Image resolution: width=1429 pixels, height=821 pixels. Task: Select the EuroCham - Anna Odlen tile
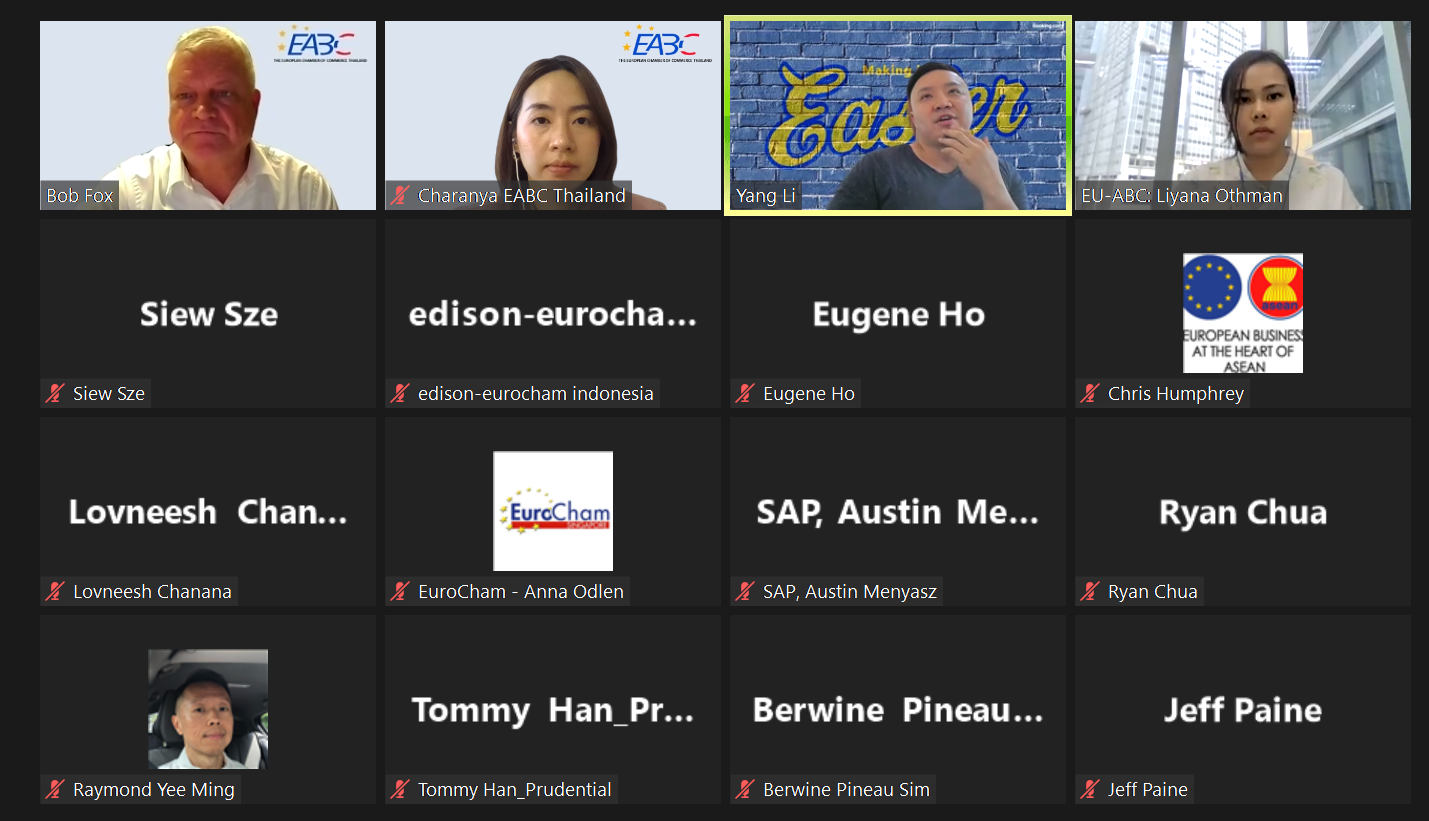pos(552,511)
